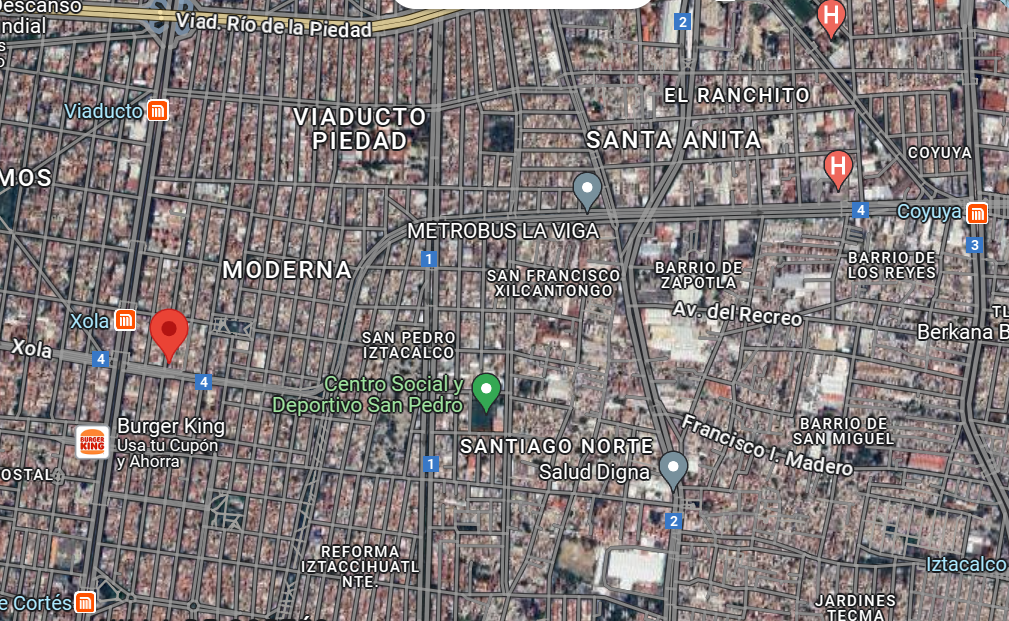Tap the Burger King map marker

click(92, 442)
